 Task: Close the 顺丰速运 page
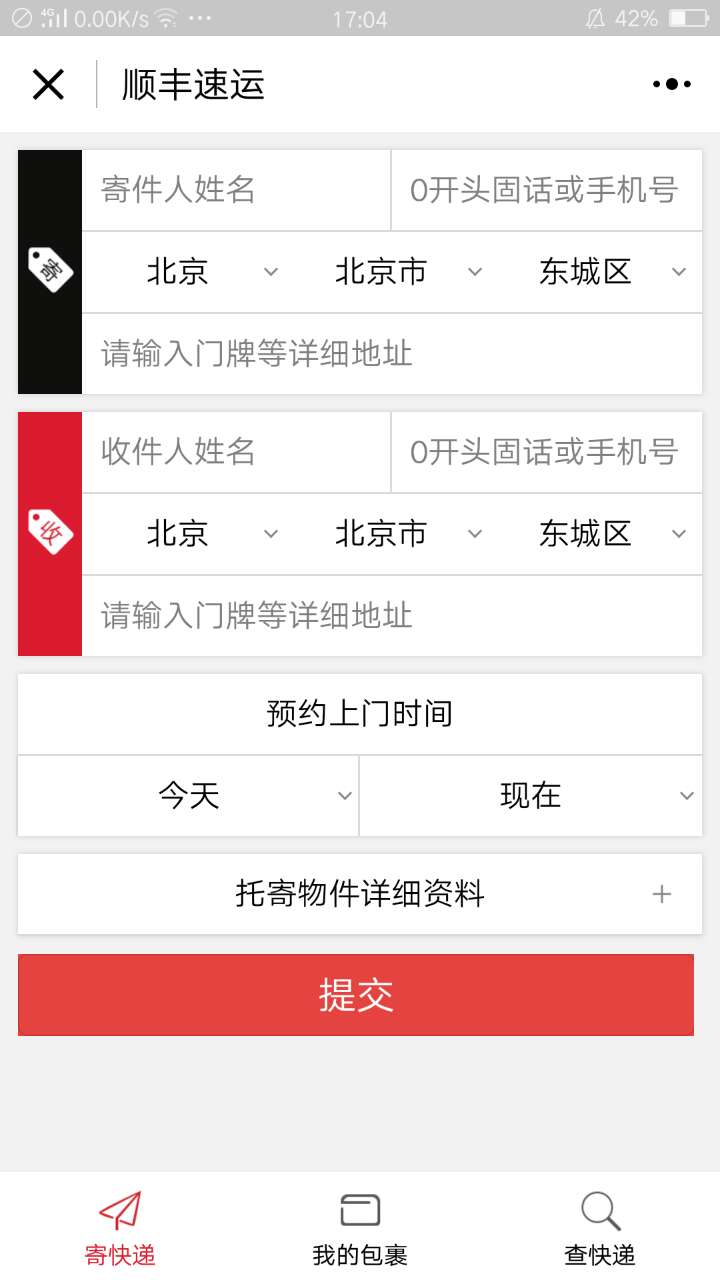tap(48, 85)
